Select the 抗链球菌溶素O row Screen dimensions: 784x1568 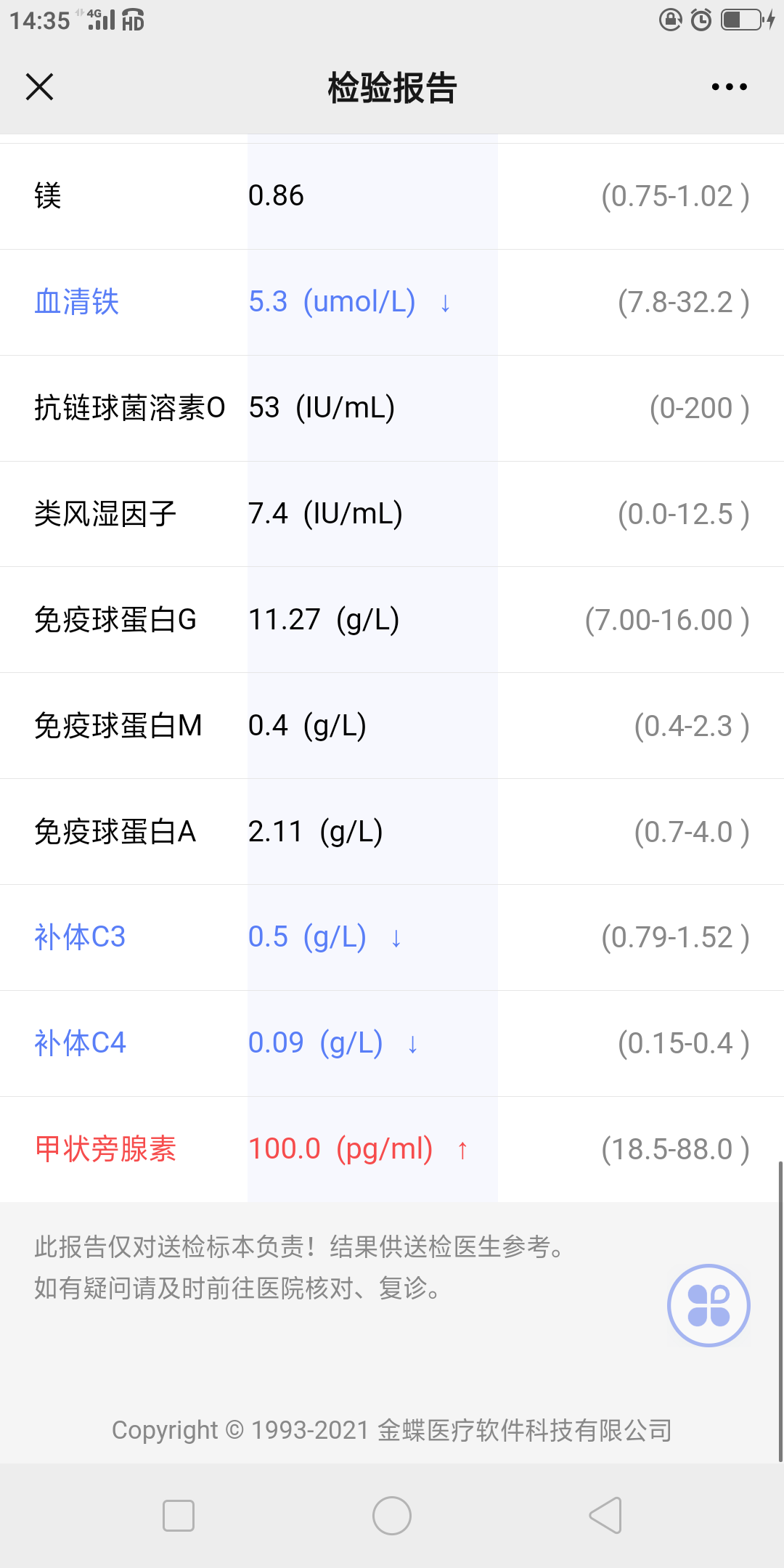coord(392,408)
